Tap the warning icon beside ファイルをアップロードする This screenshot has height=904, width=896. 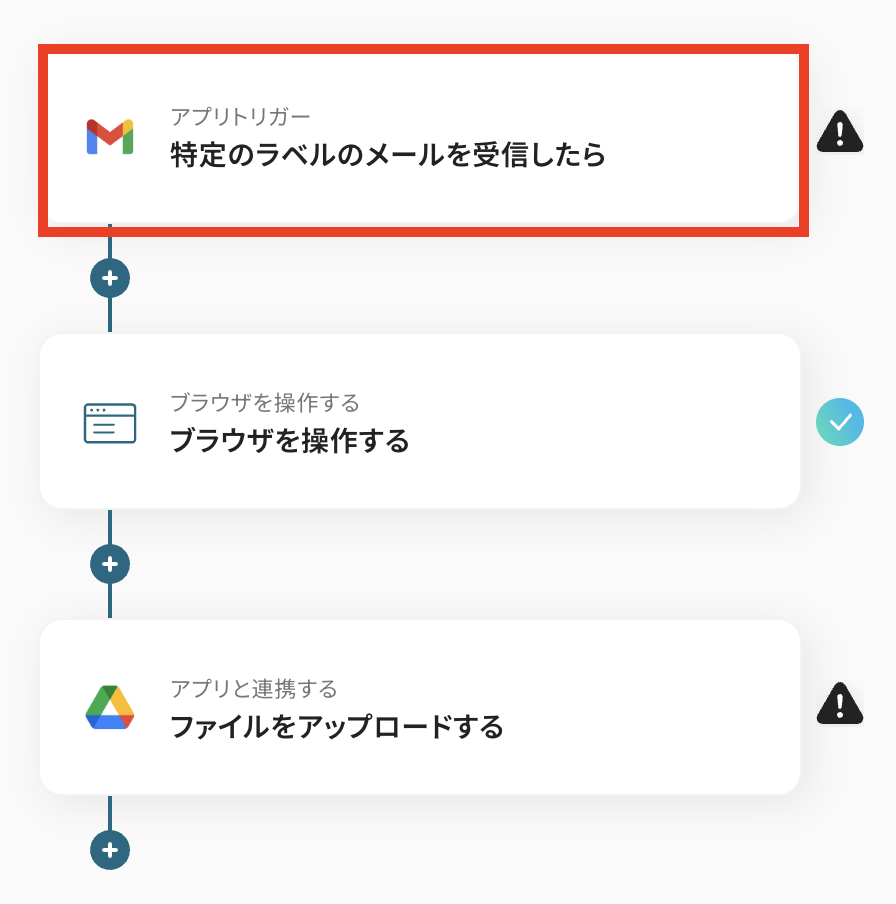click(x=839, y=703)
